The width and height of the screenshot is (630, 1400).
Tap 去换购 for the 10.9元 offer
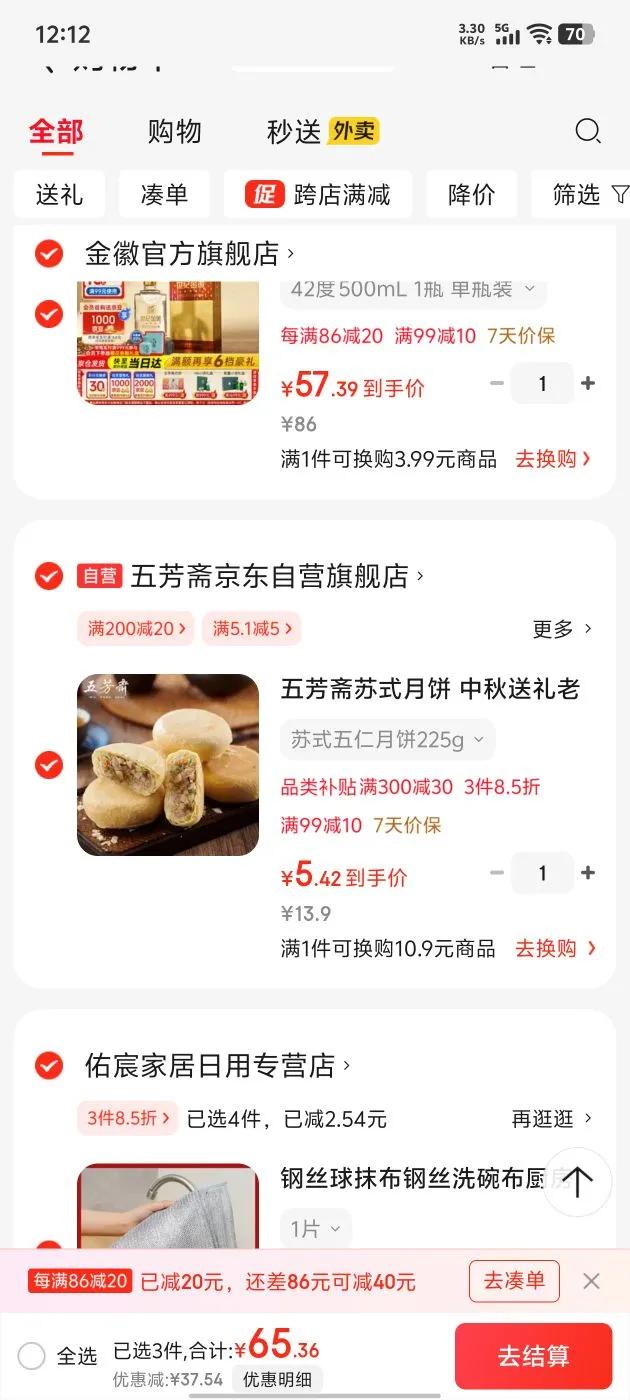pos(555,948)
